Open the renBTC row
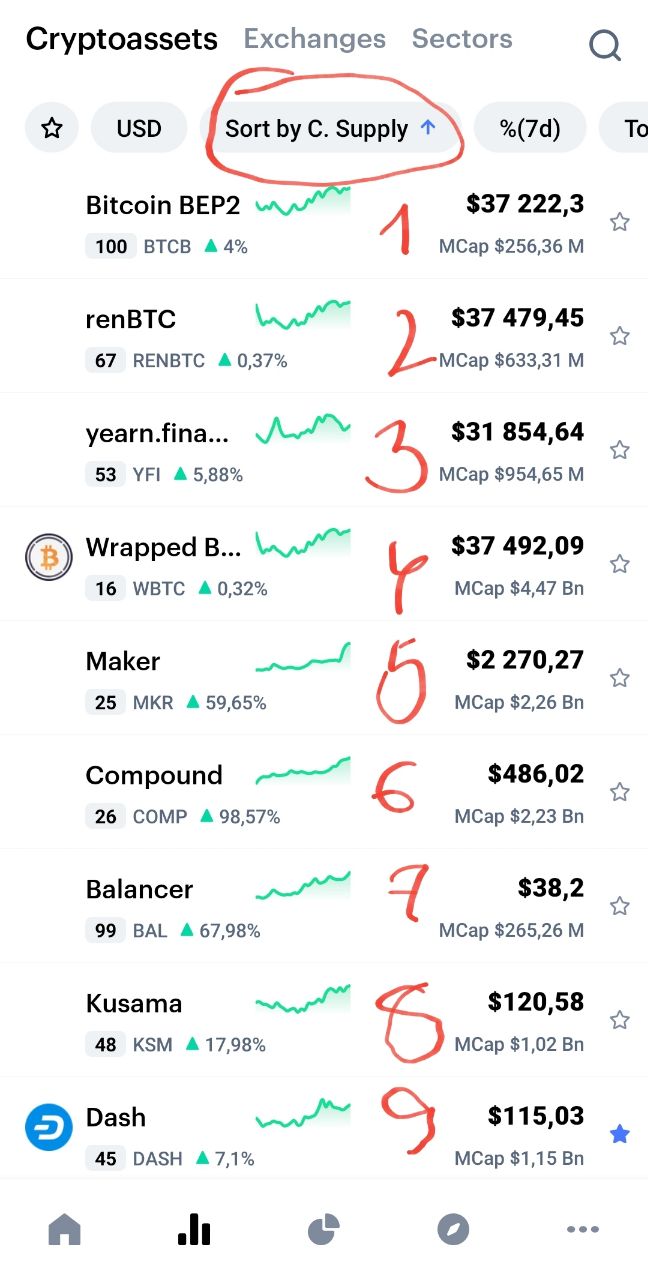This screenshot has width=648, height=1280. coord(324,336)
